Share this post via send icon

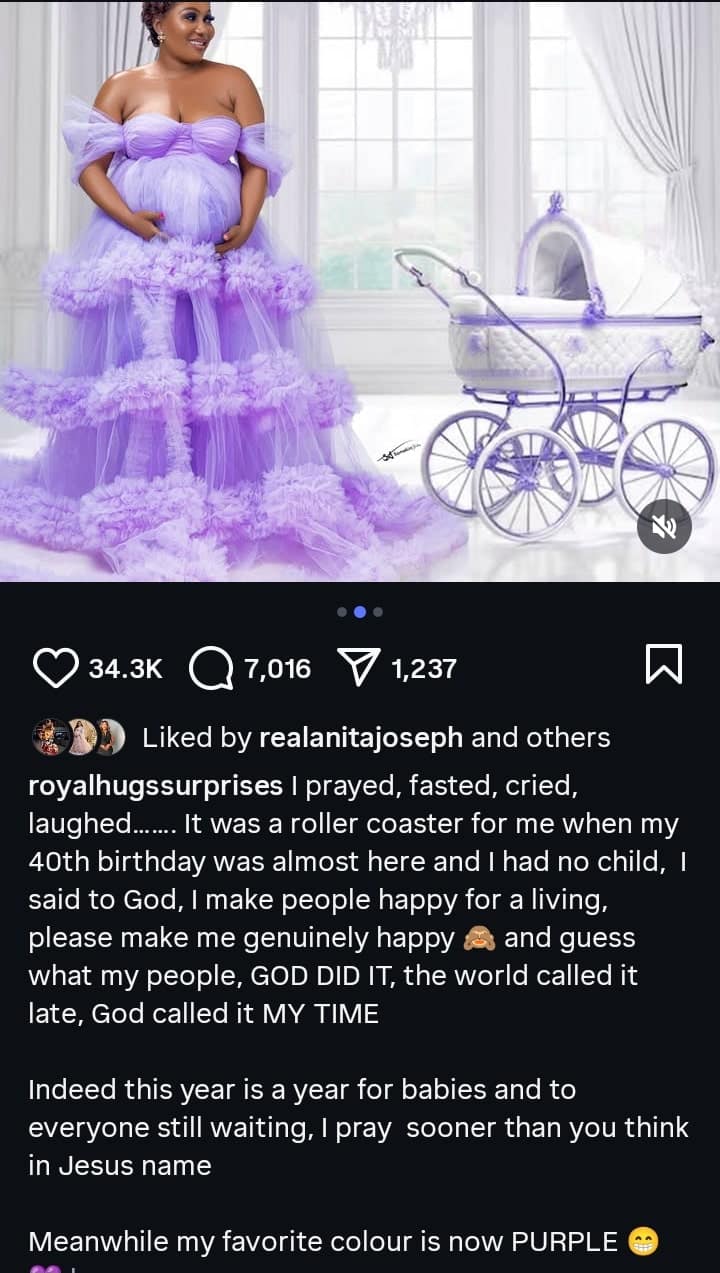coord(360,668)
